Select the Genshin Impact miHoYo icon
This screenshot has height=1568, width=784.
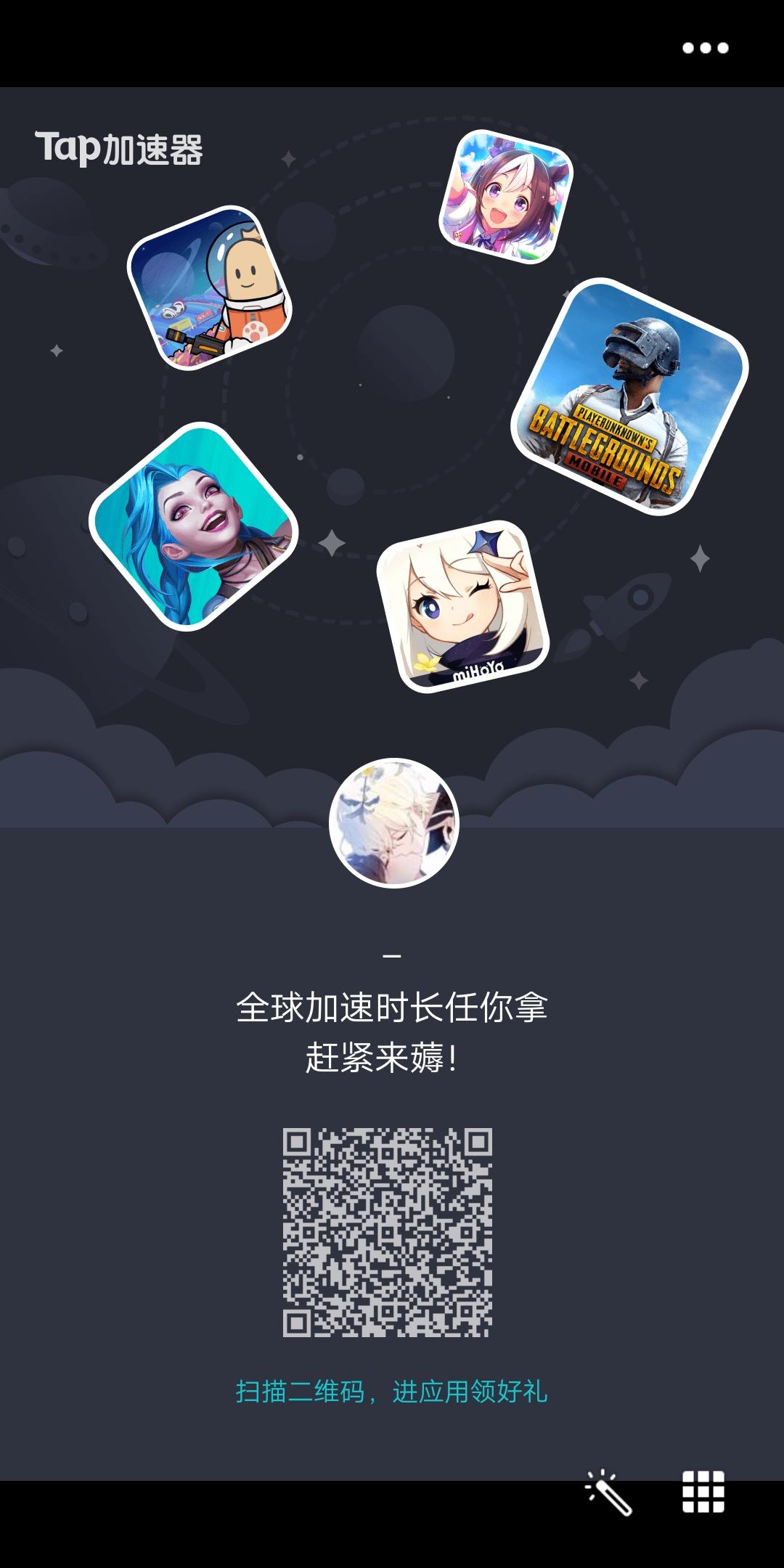click(465, 610)
